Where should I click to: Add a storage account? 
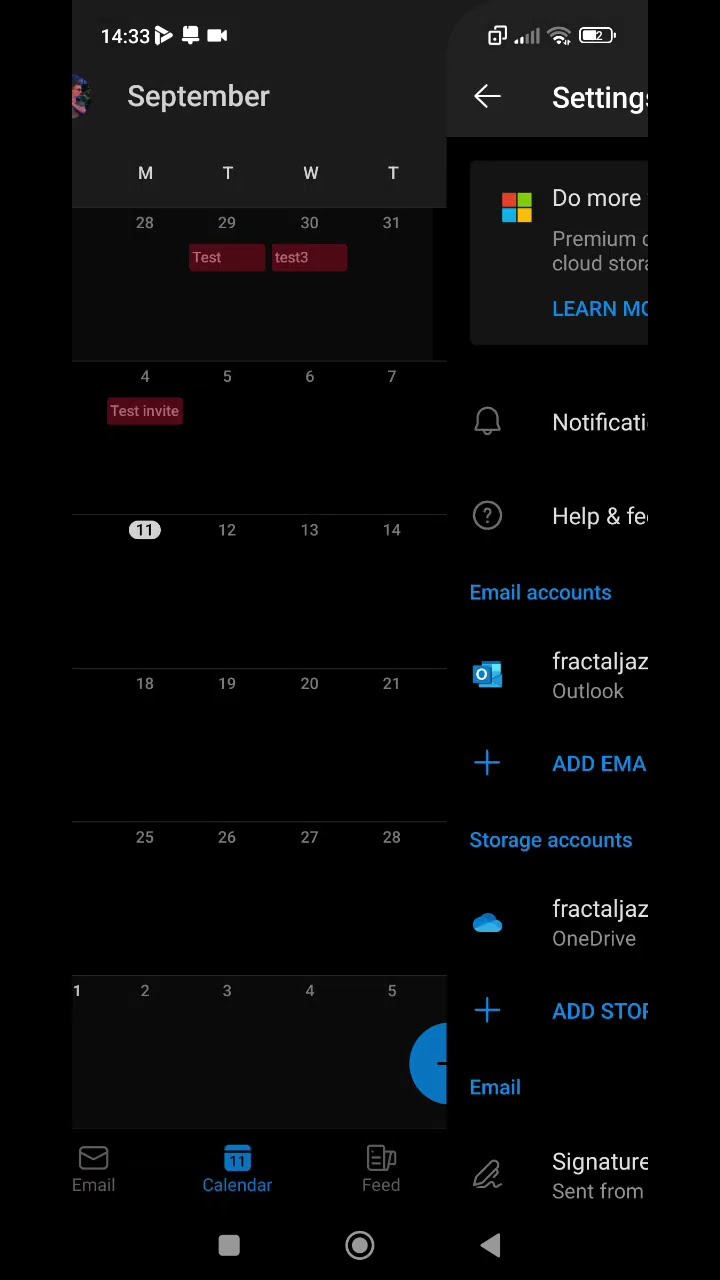[598, 1011]
